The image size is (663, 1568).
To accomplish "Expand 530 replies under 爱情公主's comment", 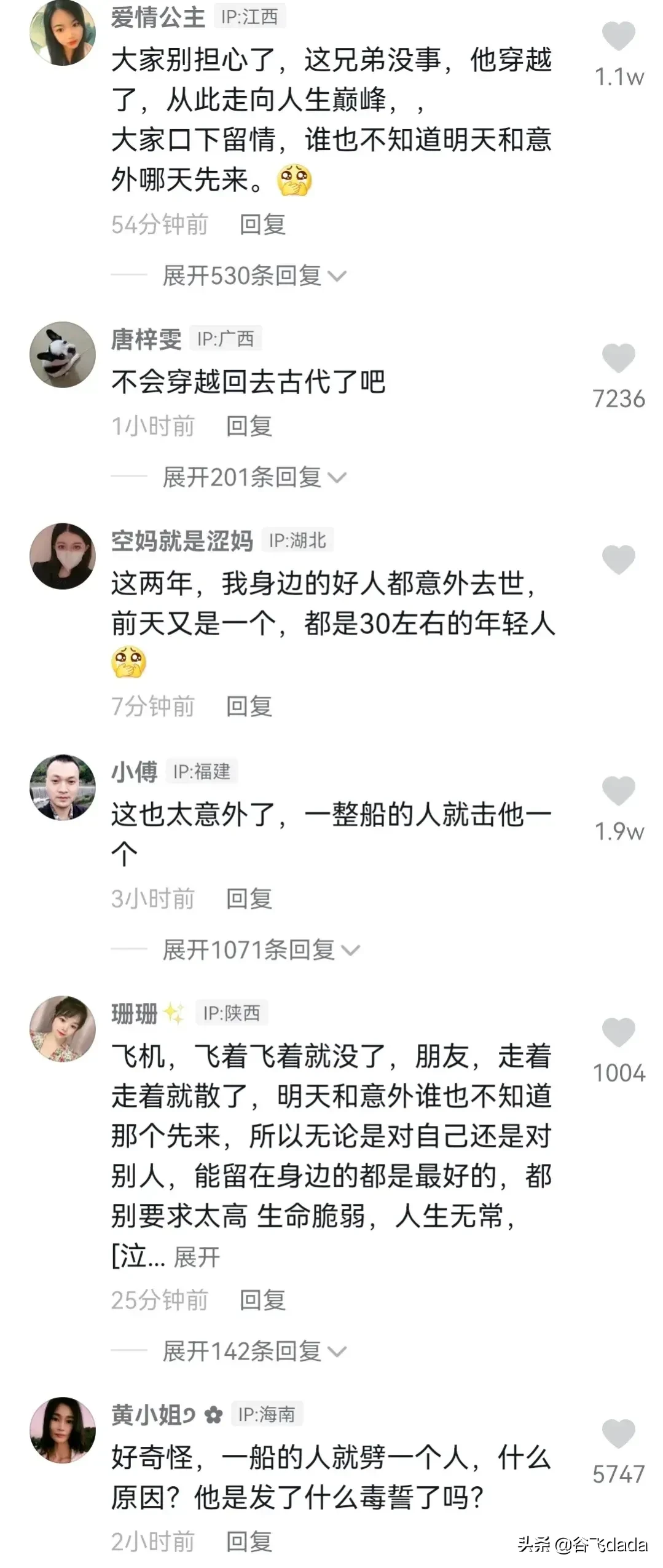I will 253,276.
